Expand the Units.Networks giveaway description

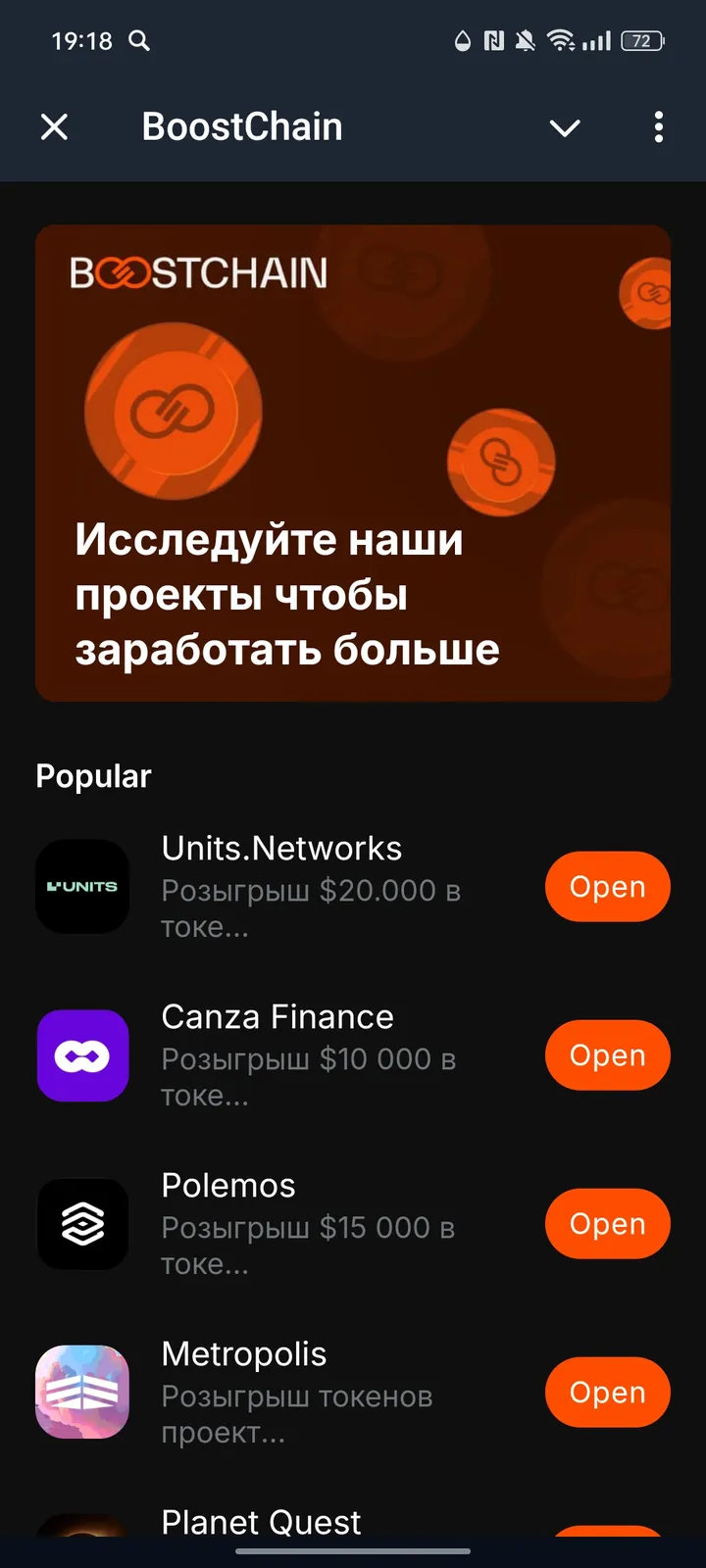click(312, 907)
